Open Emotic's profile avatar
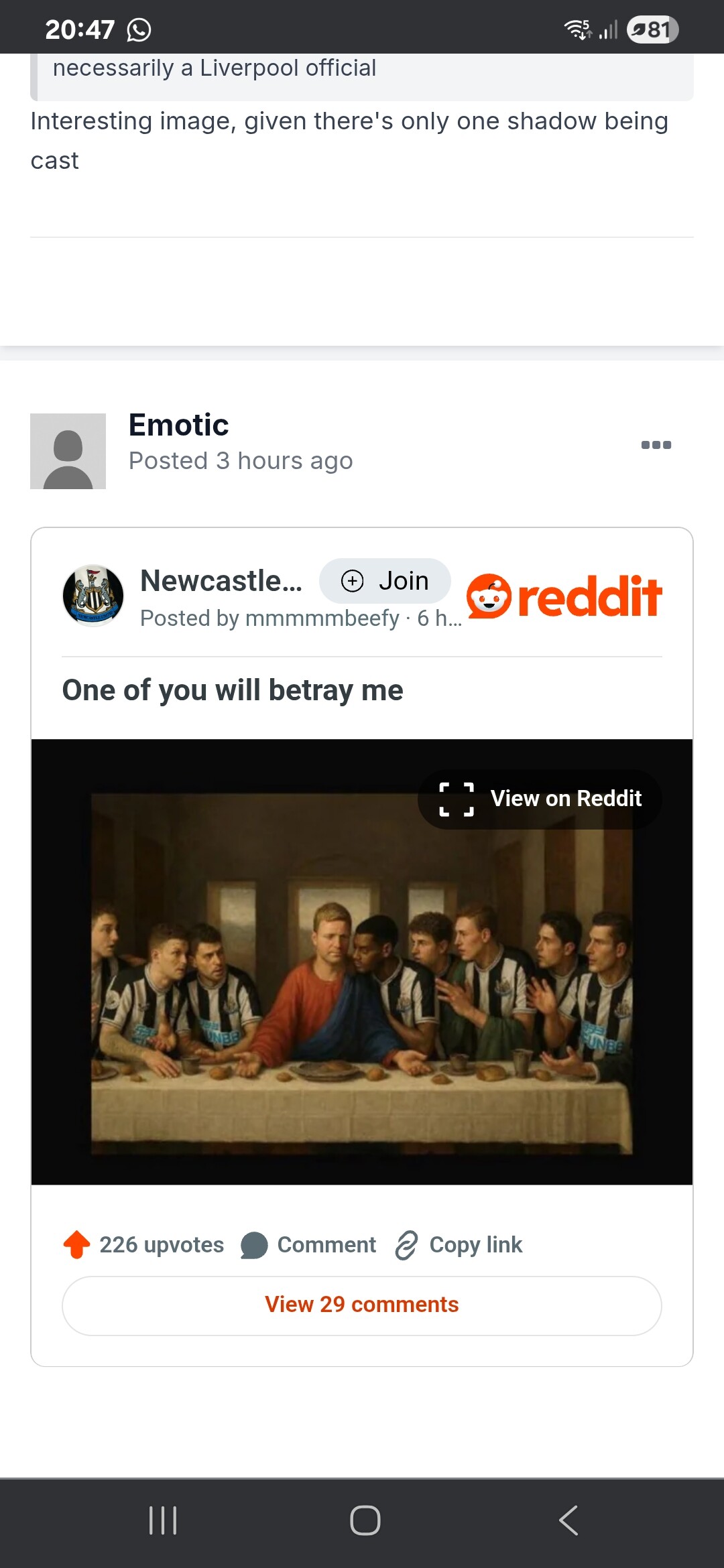 click(x=68, y=451)
